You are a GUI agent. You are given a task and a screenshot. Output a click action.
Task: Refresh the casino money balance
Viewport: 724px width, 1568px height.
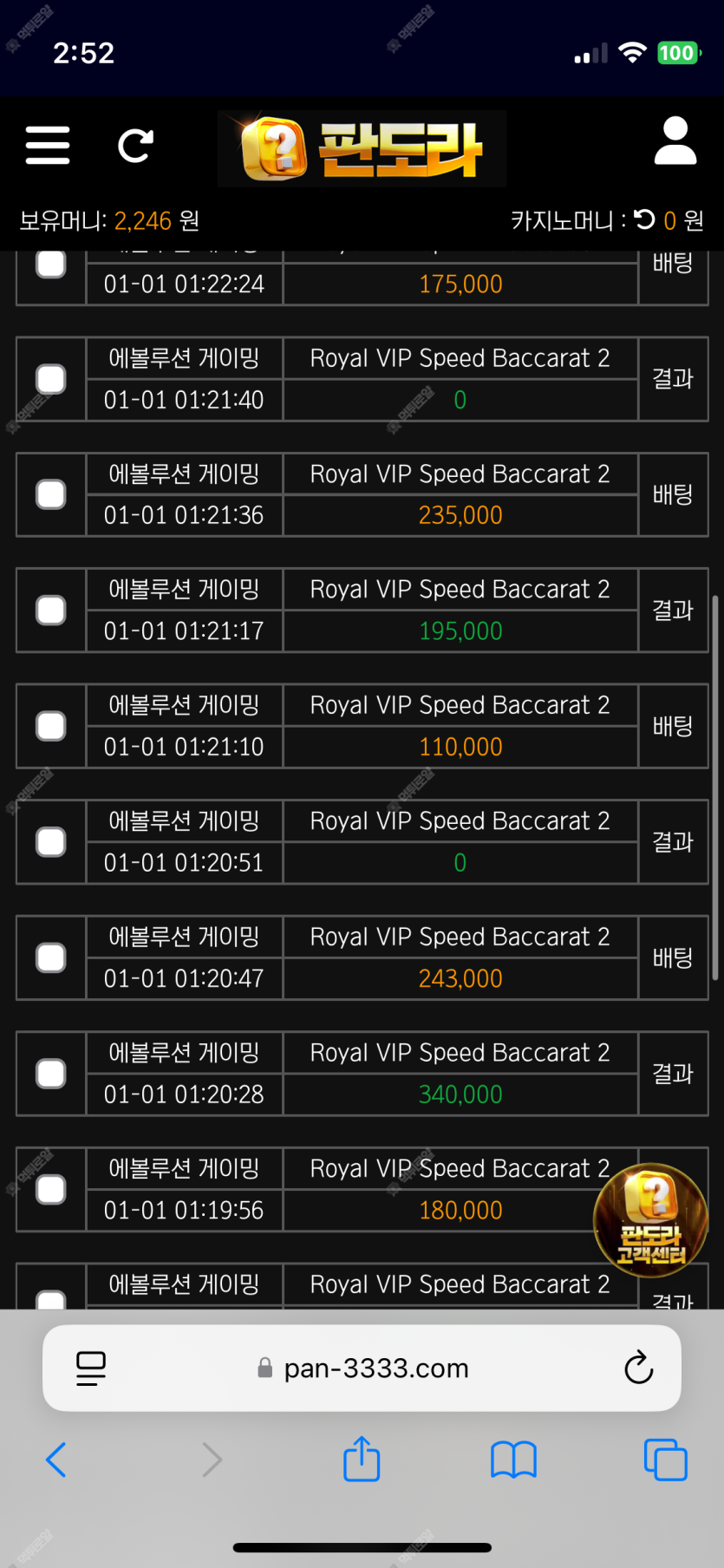tap(644, 220)
